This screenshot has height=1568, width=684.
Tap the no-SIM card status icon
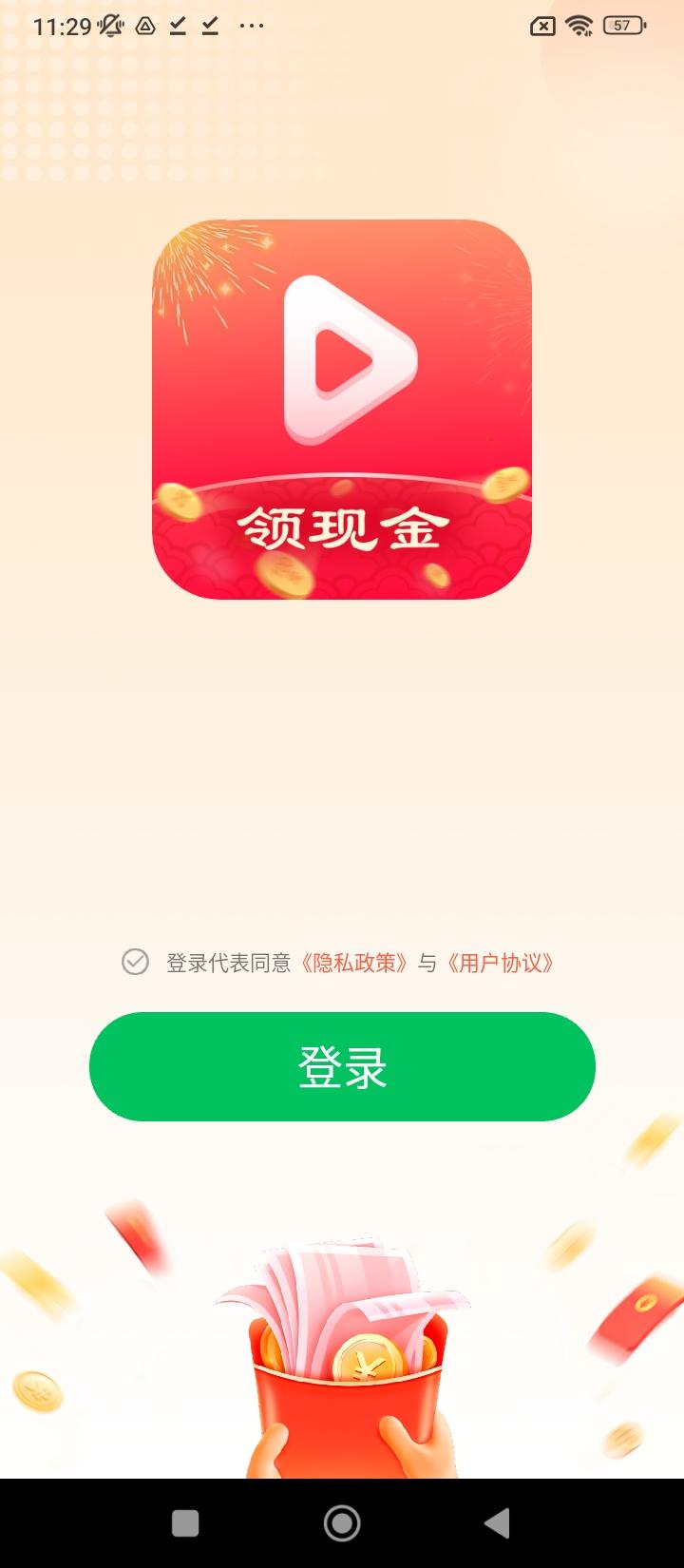[x=541, y=26]
